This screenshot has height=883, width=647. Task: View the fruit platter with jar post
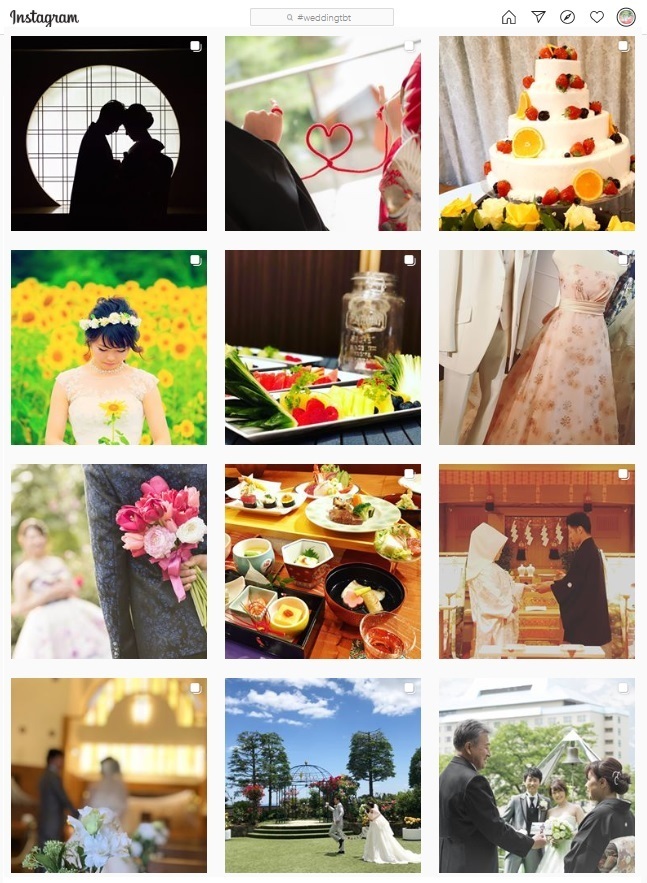point(322,347)
